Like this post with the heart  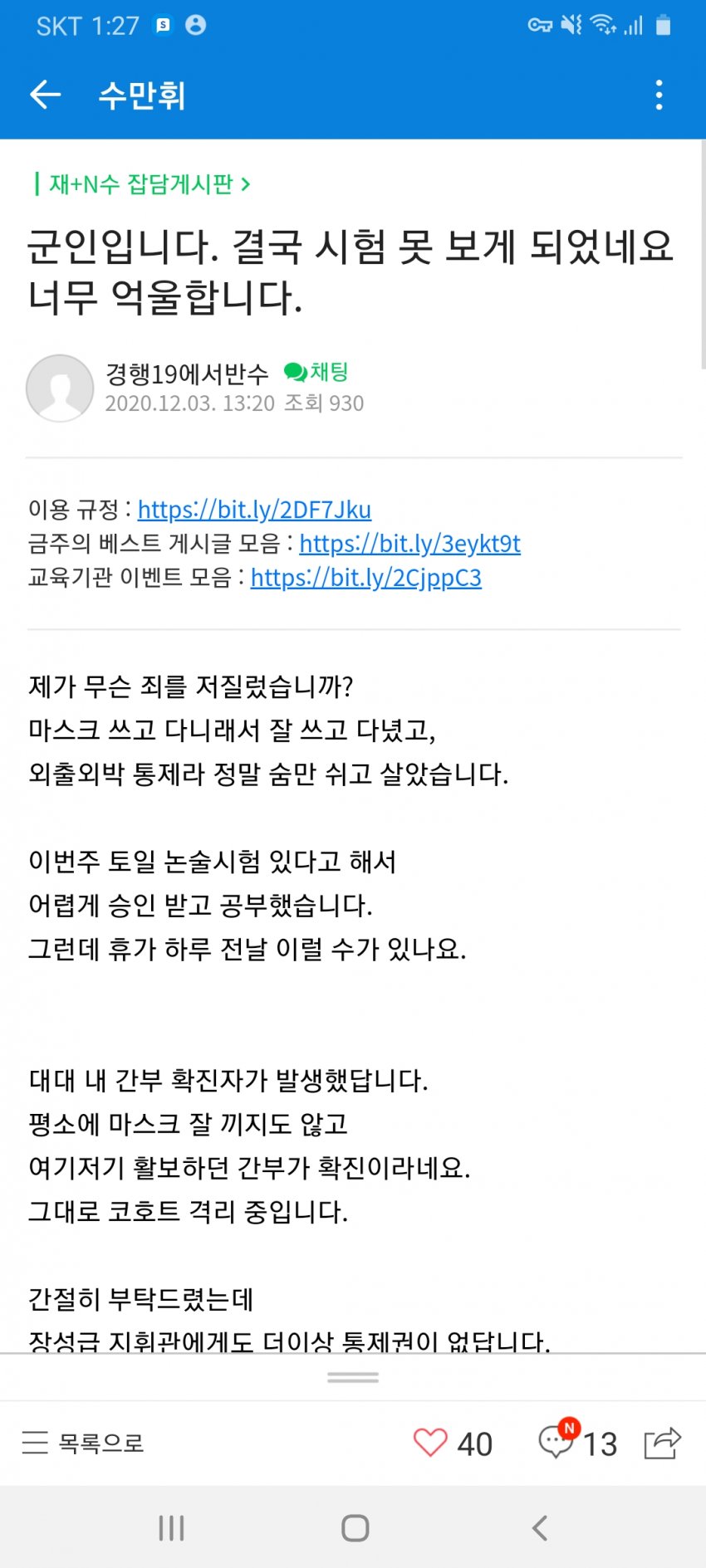(430, 1443)
